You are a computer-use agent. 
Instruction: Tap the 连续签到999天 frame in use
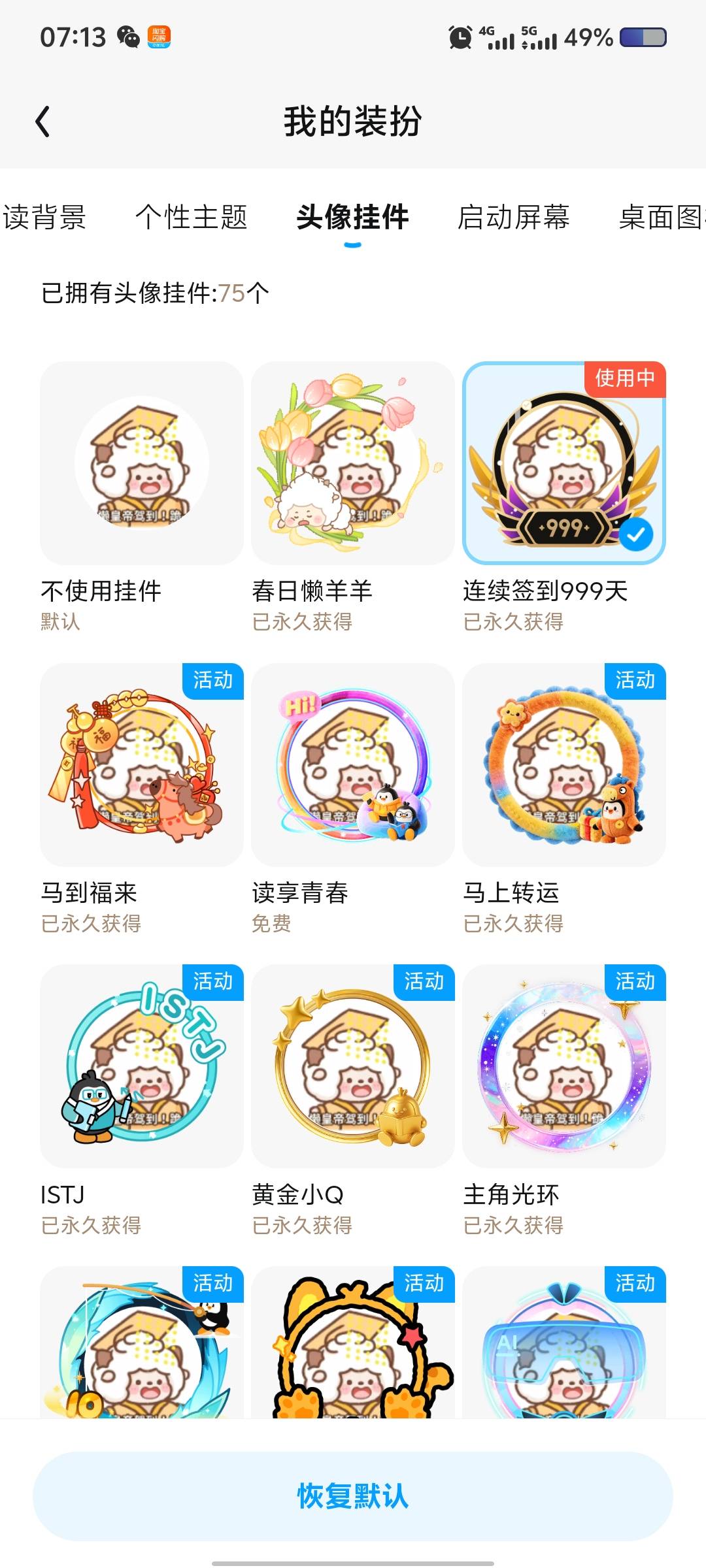563,463
